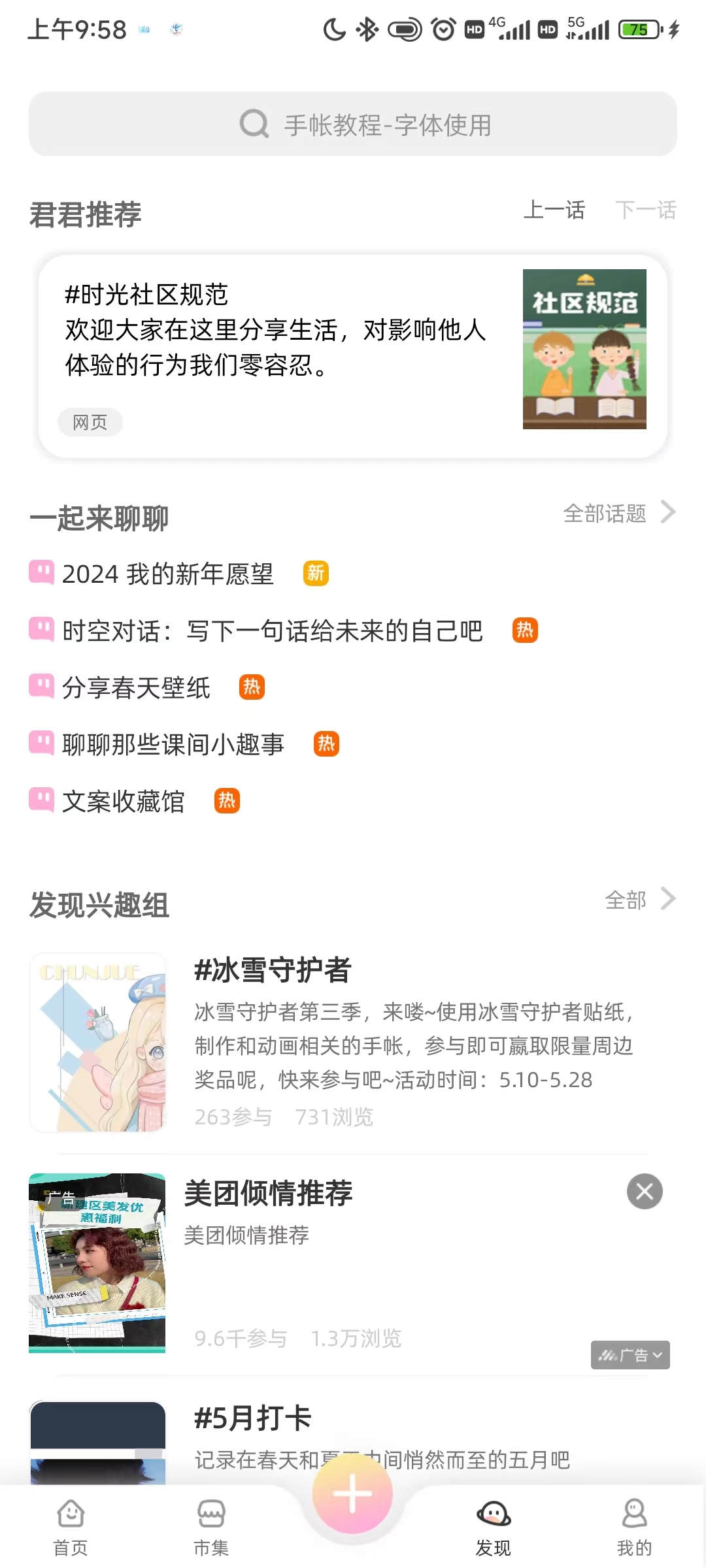706x1568 pixels.
Task: Open topic 聊聊那些课间小趣事
Action: pyautogui.click(x=173, y=744)
